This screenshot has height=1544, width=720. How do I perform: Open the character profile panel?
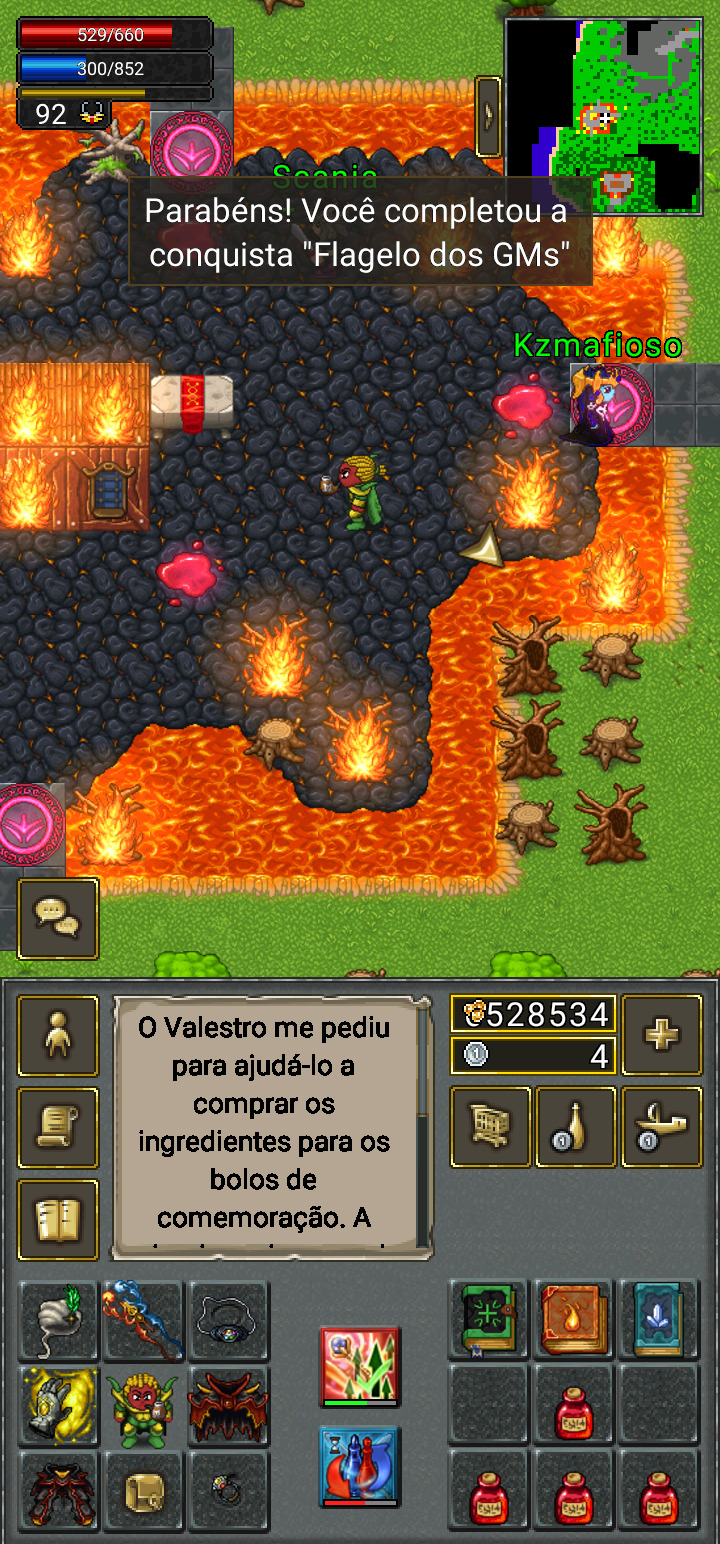(58, 1036)
